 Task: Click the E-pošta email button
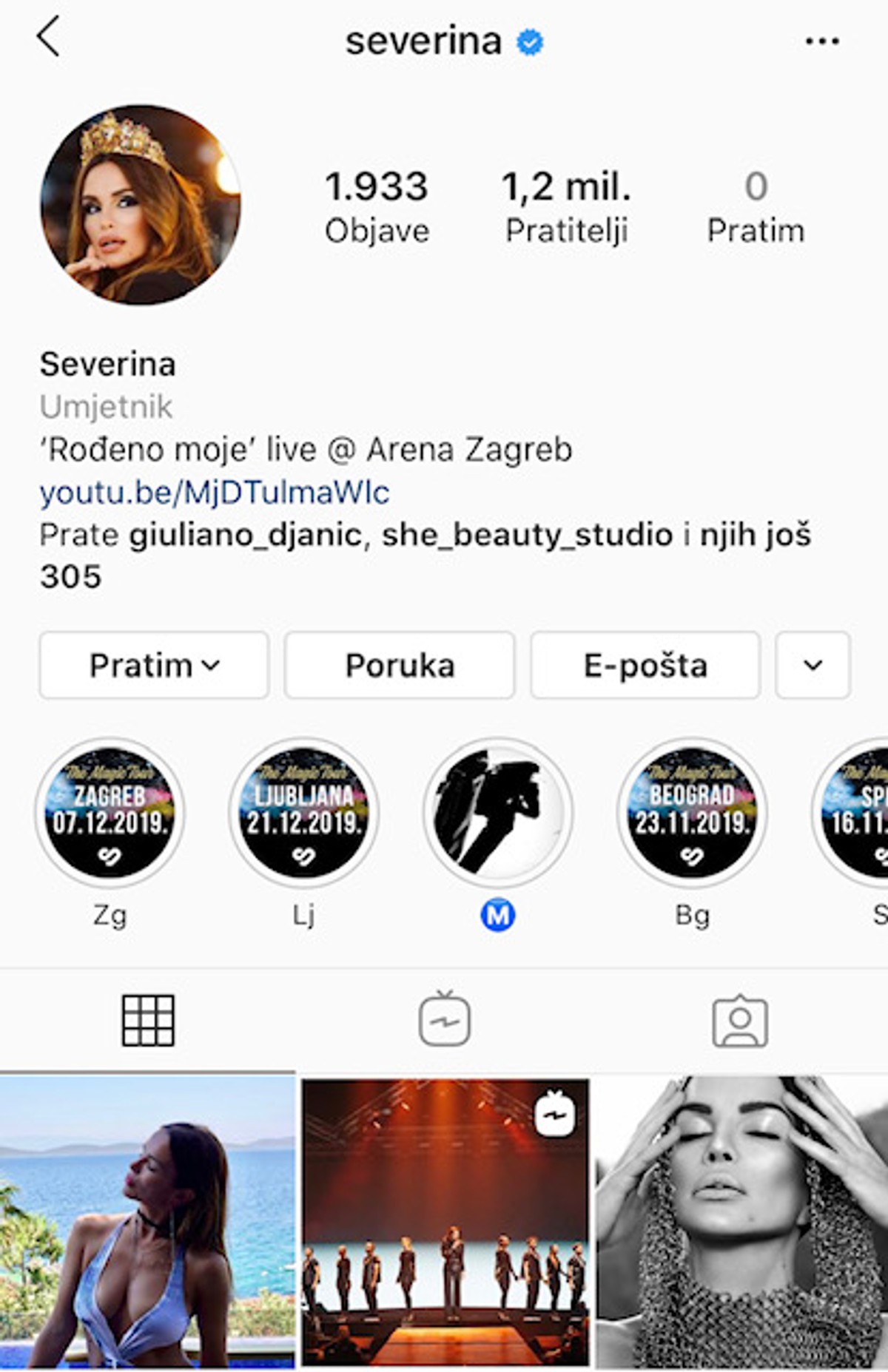point(644,664)
